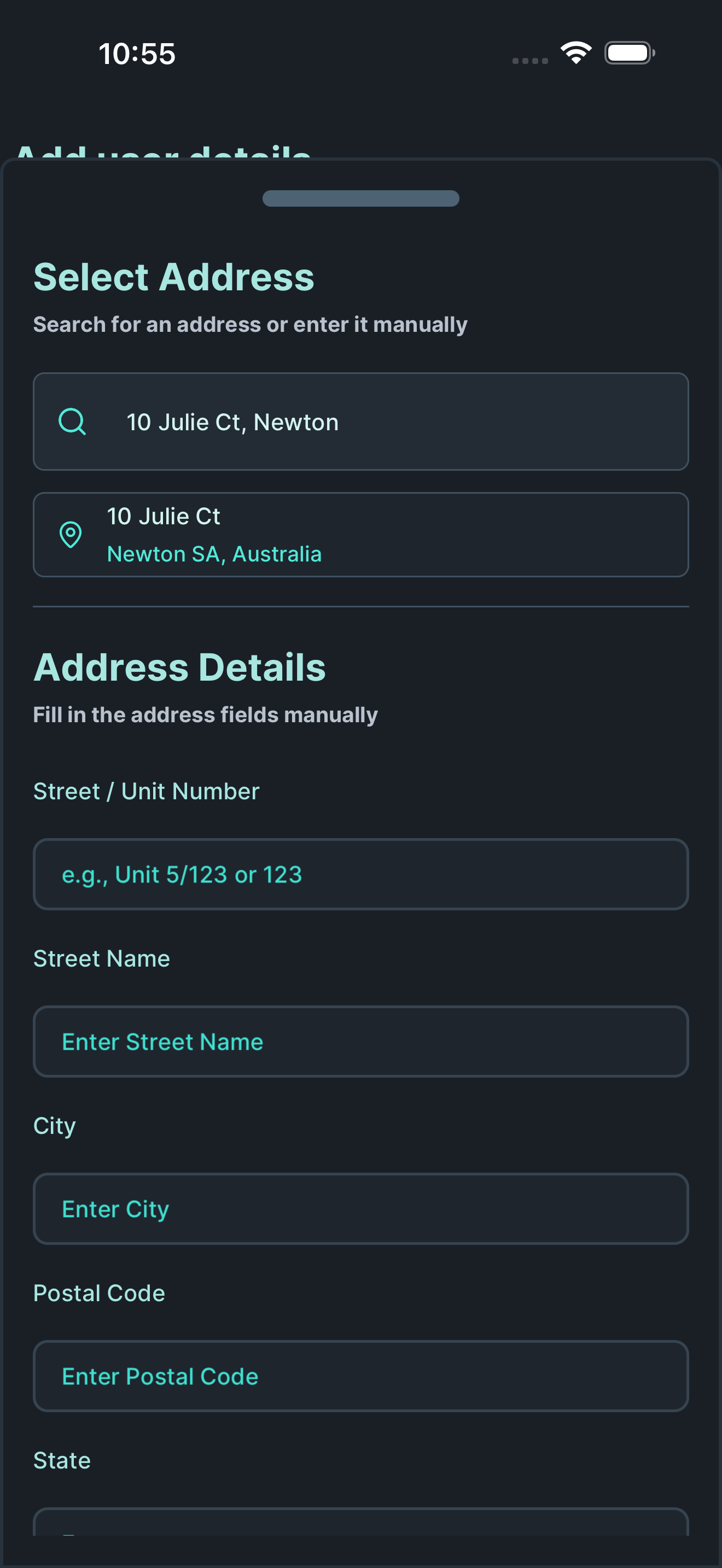Select the location pin icon beside 10 Julie Ct

[x=71, y=535]
